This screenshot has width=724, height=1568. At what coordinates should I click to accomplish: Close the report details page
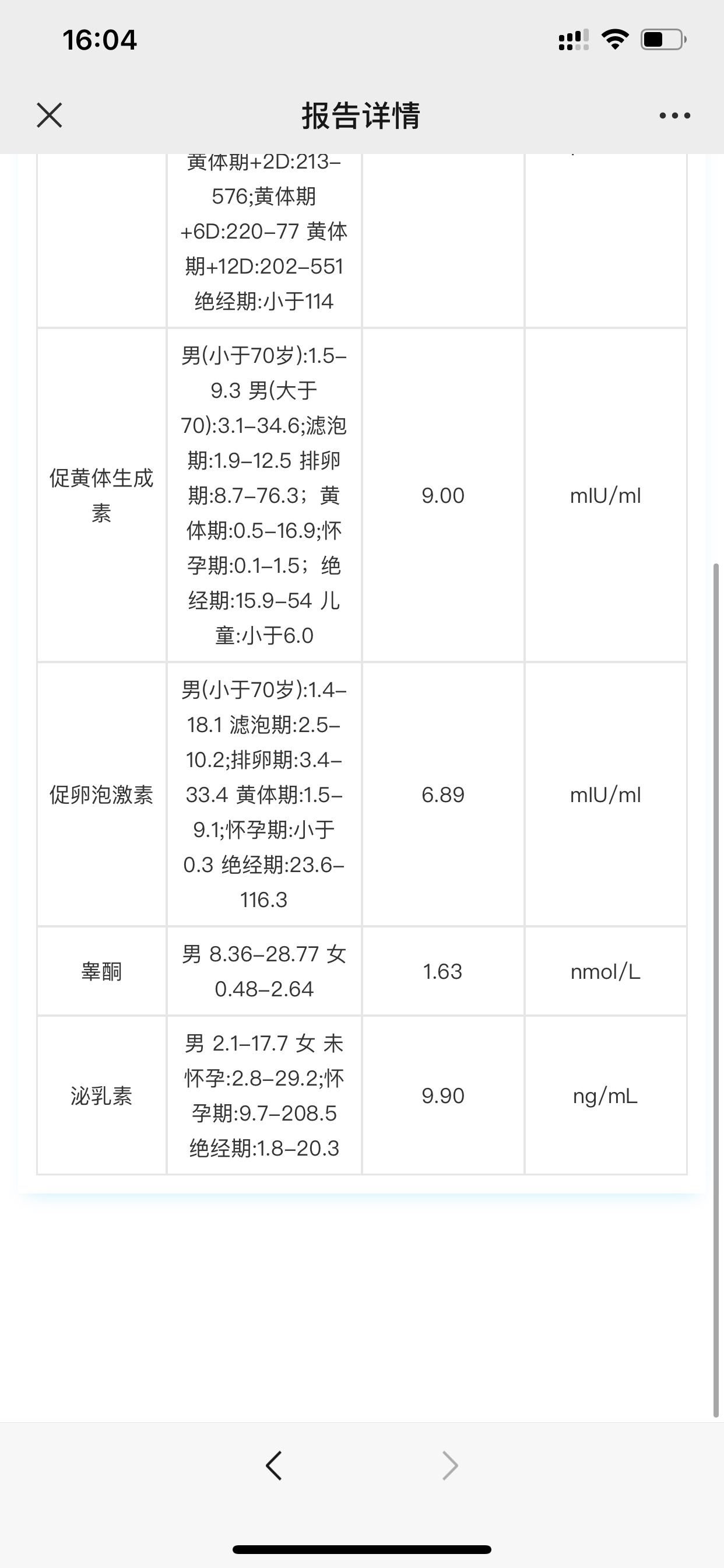coord(50,115)
